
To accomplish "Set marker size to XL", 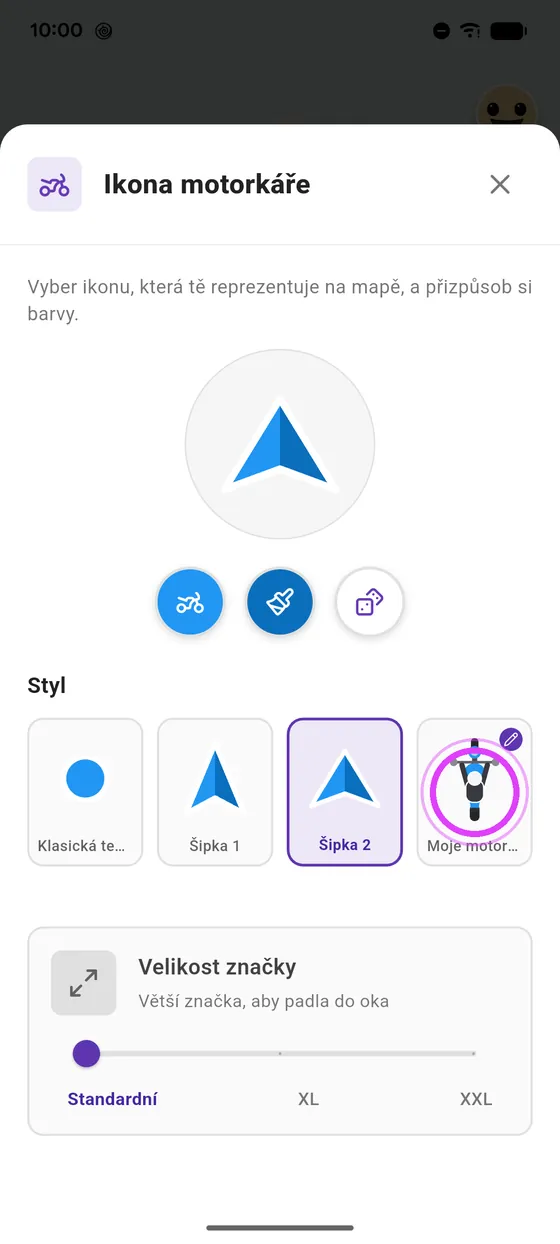I will pos(308,1099).
